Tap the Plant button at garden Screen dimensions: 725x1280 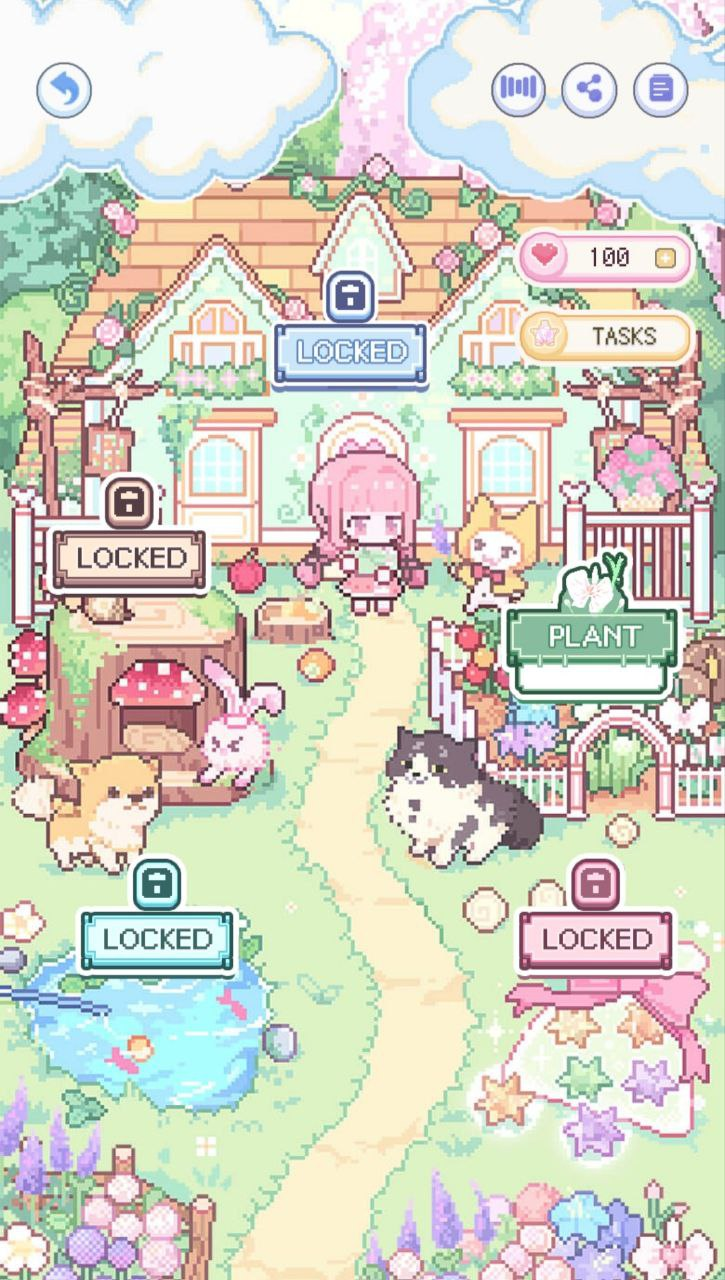[592, 636]
